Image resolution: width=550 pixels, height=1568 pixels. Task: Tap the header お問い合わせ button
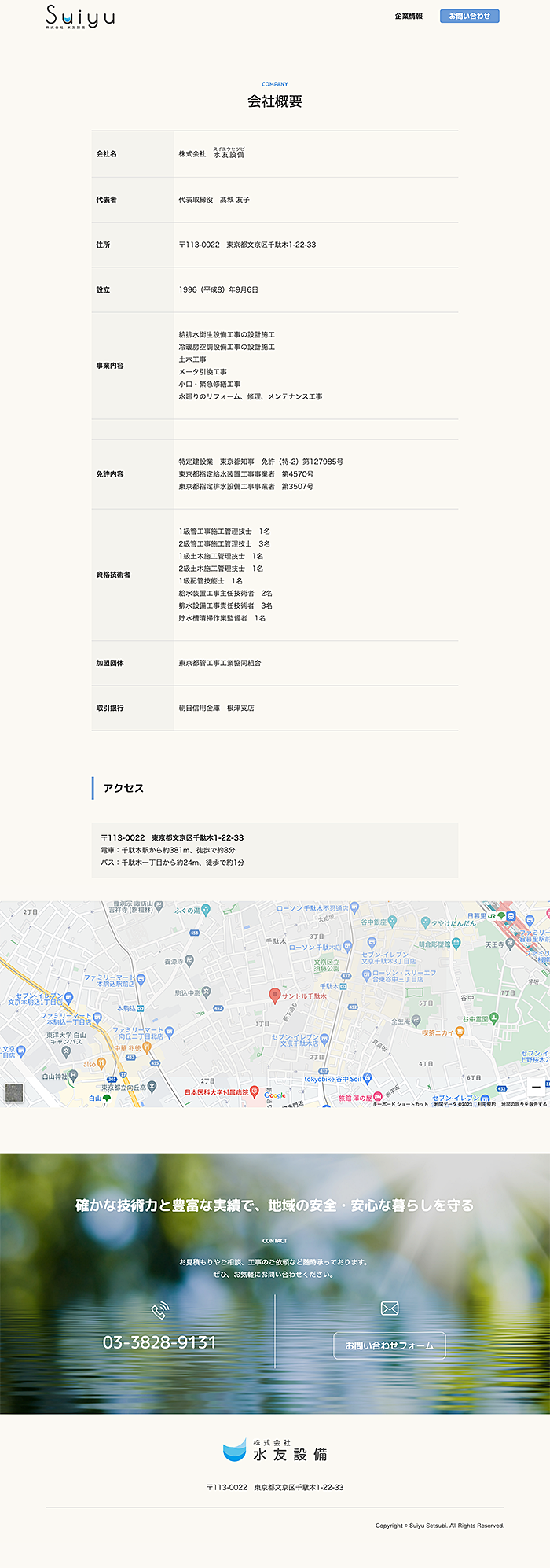click(x=469, y=16)
